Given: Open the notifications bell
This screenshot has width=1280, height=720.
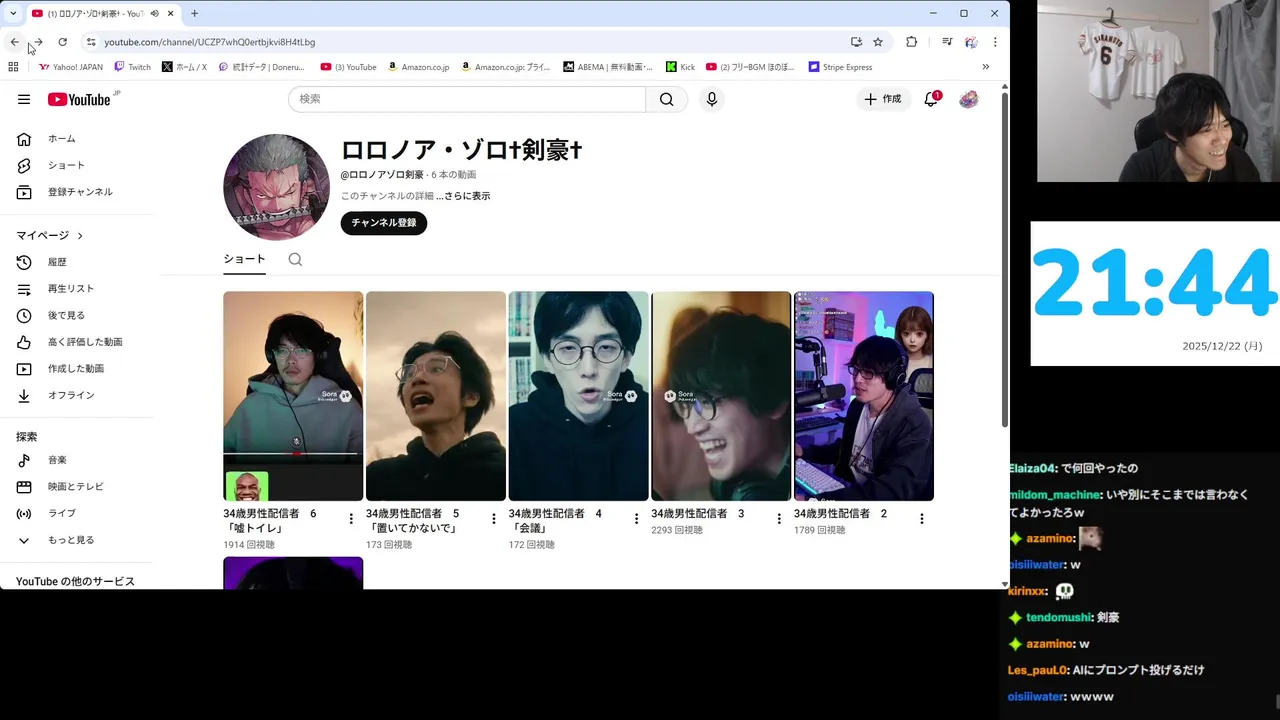Looking at the screenshot, I should click(x=931, y=99).
